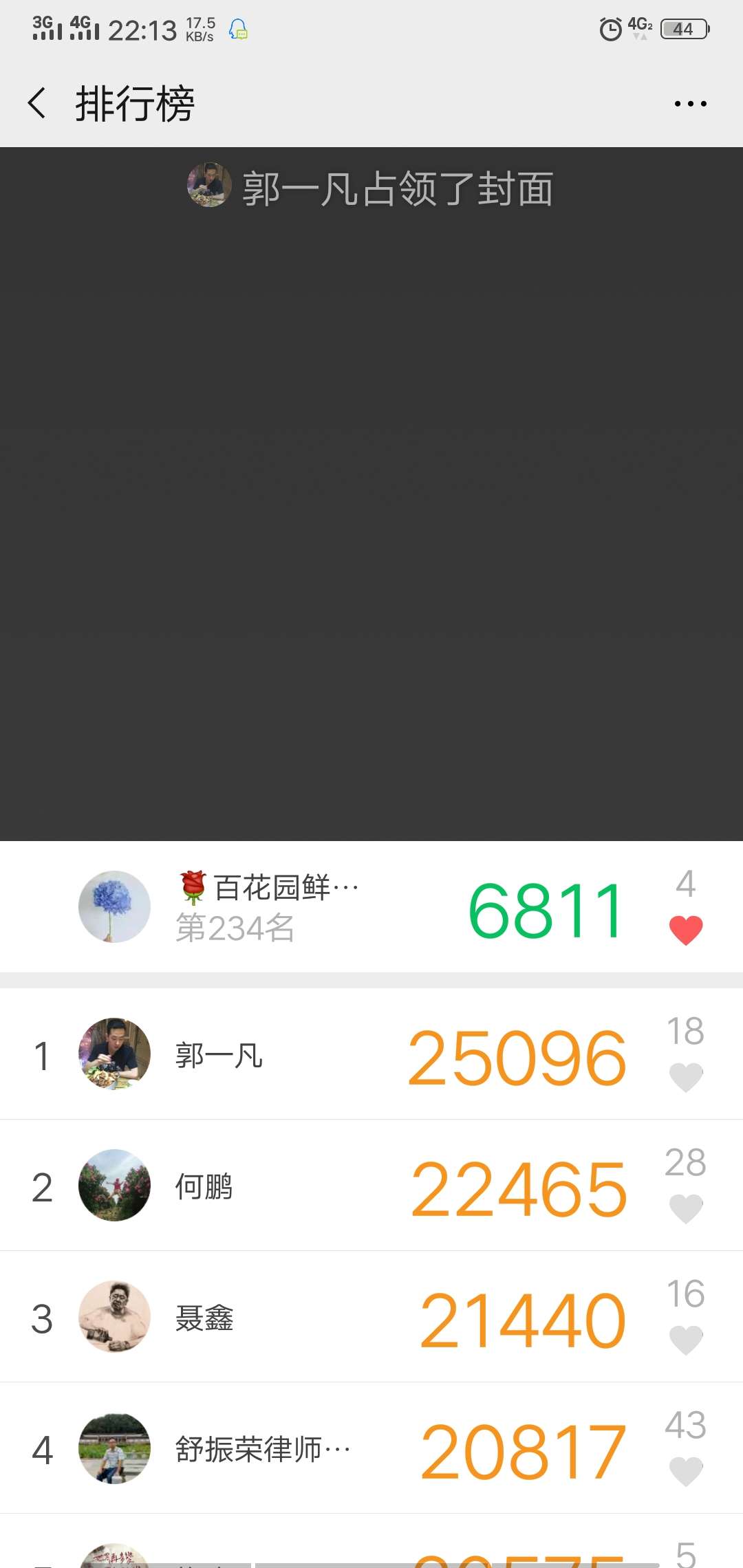Tap the alarm clock status bar icon
Viewport: 743px width, 1568px height.
click(611, 29)
